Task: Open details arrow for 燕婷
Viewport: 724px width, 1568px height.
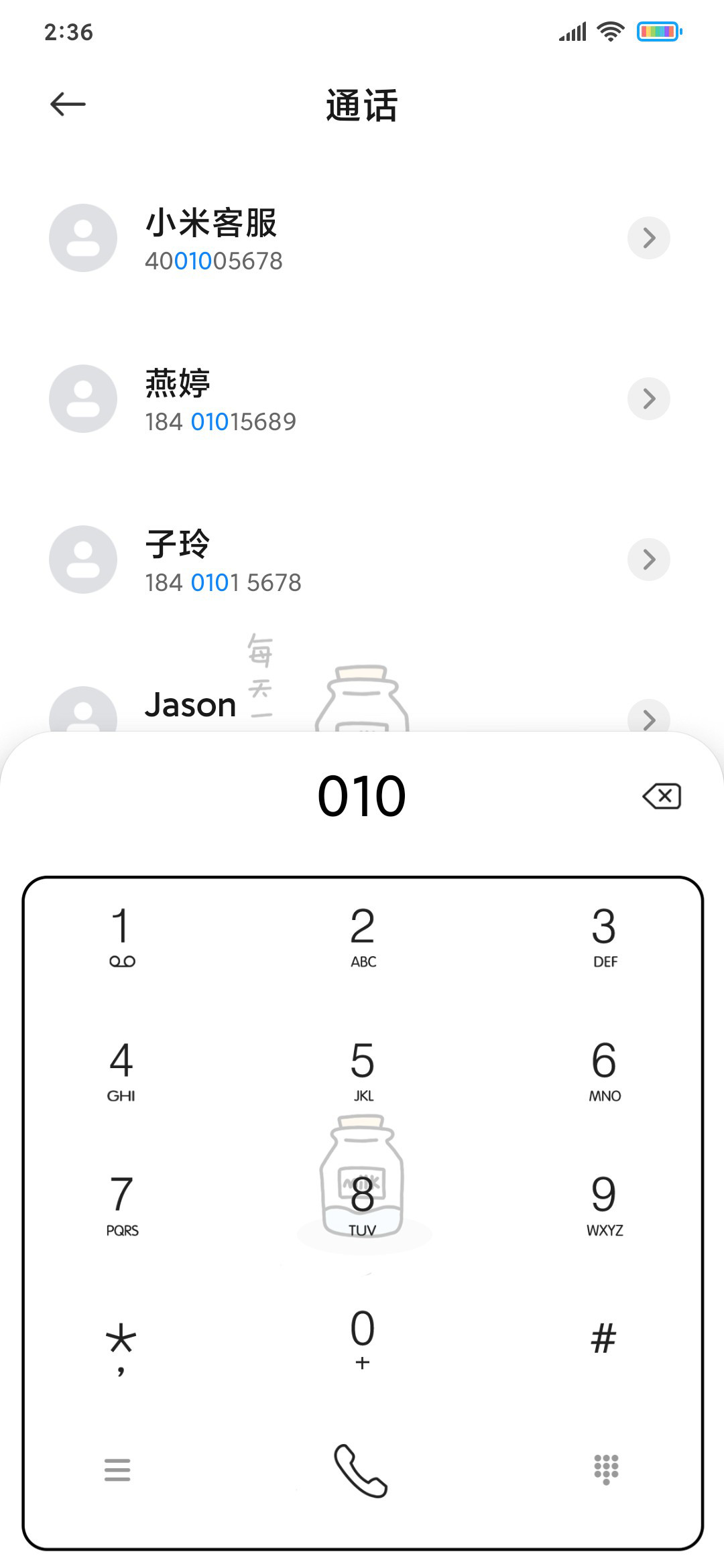Action: coord(649,399)
